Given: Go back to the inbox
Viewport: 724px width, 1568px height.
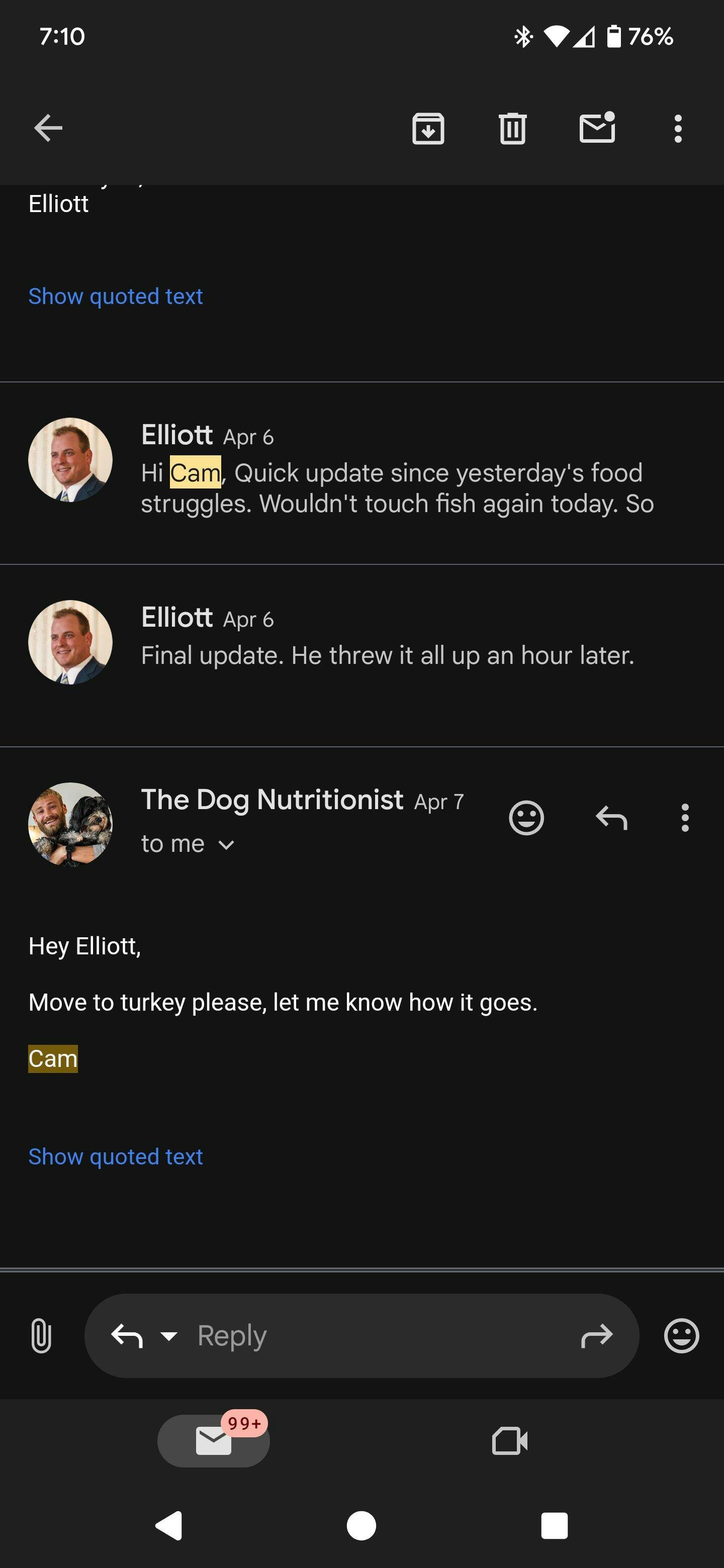Looking at the screenshot, I should 48,129.
